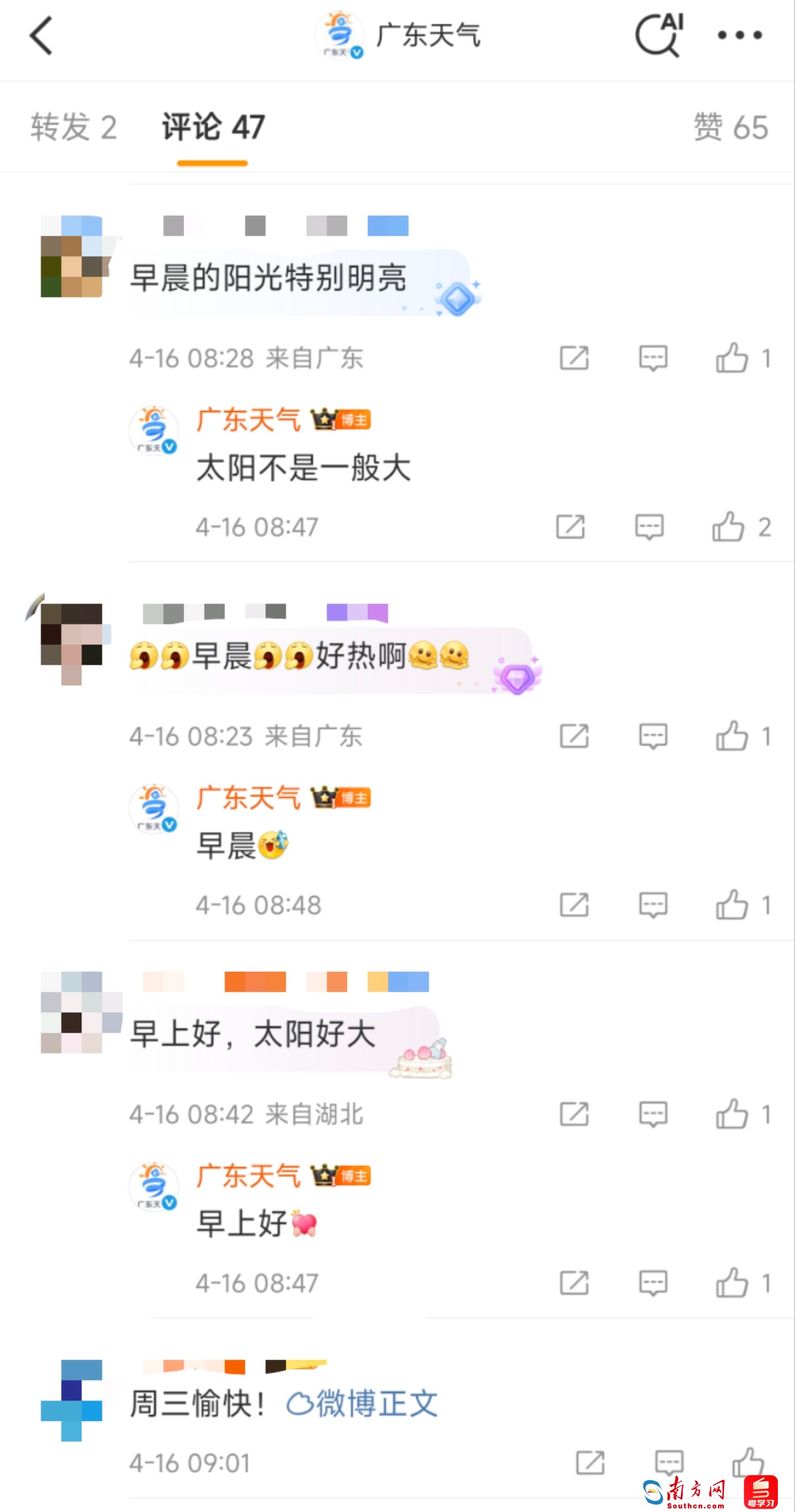Go back using the top-left arrow

(x=41, y=36)
